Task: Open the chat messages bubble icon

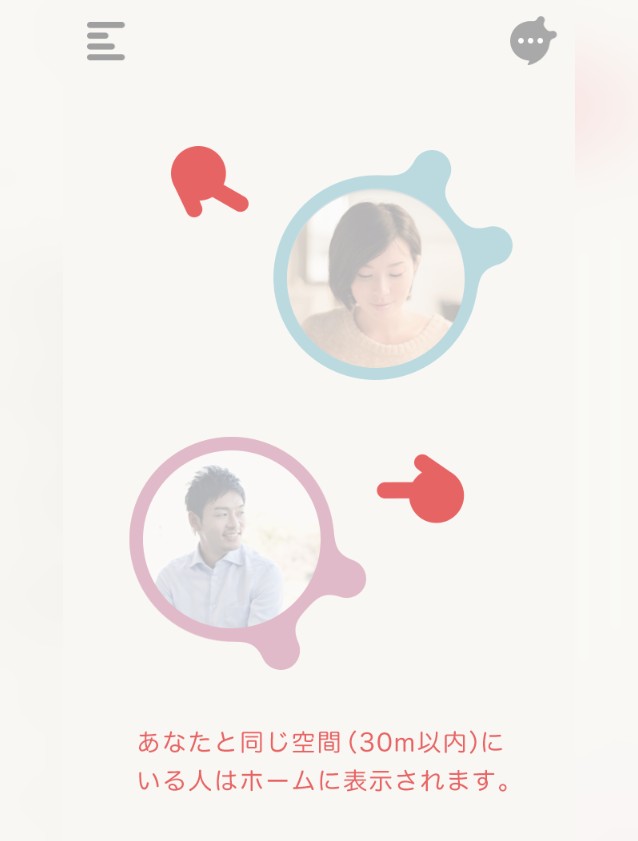Action: pos(532,40)
